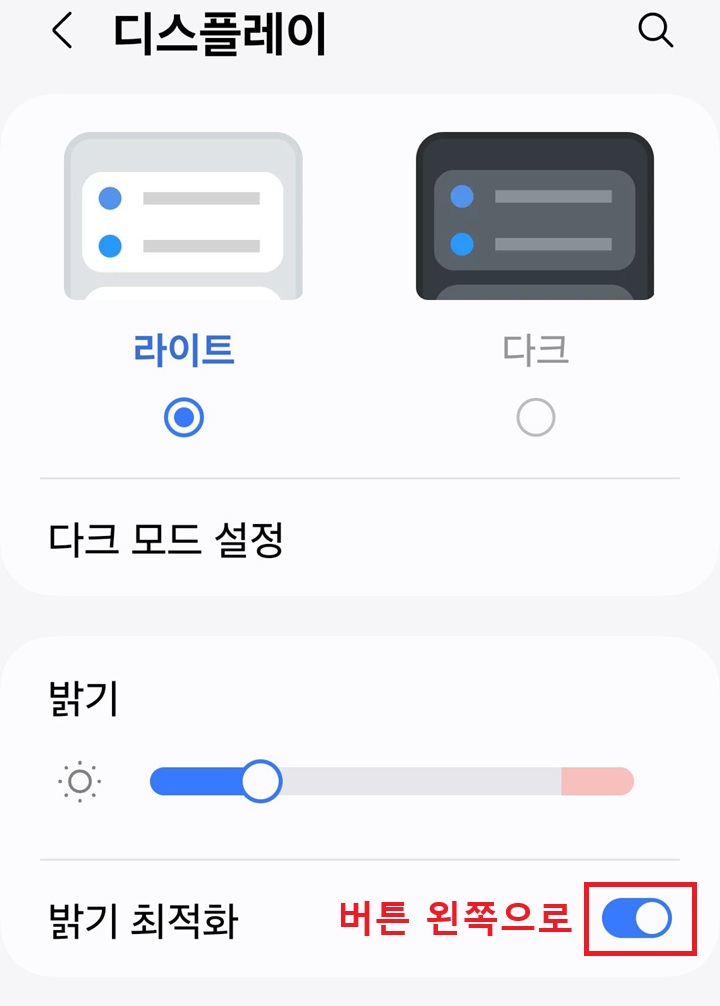Select the Light mode preview image
The height and width of the screenshot is (1006, 720).
(x=185, y=215)
